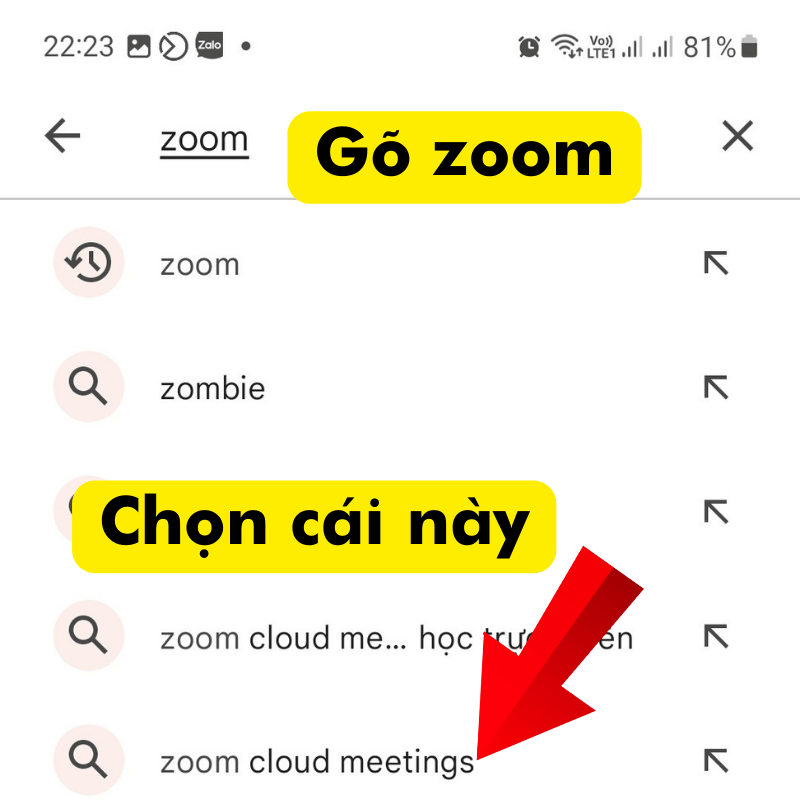The height and width of the screenshot is (800, 800).
Task: Edit the zoom search field
Action: 204,139
